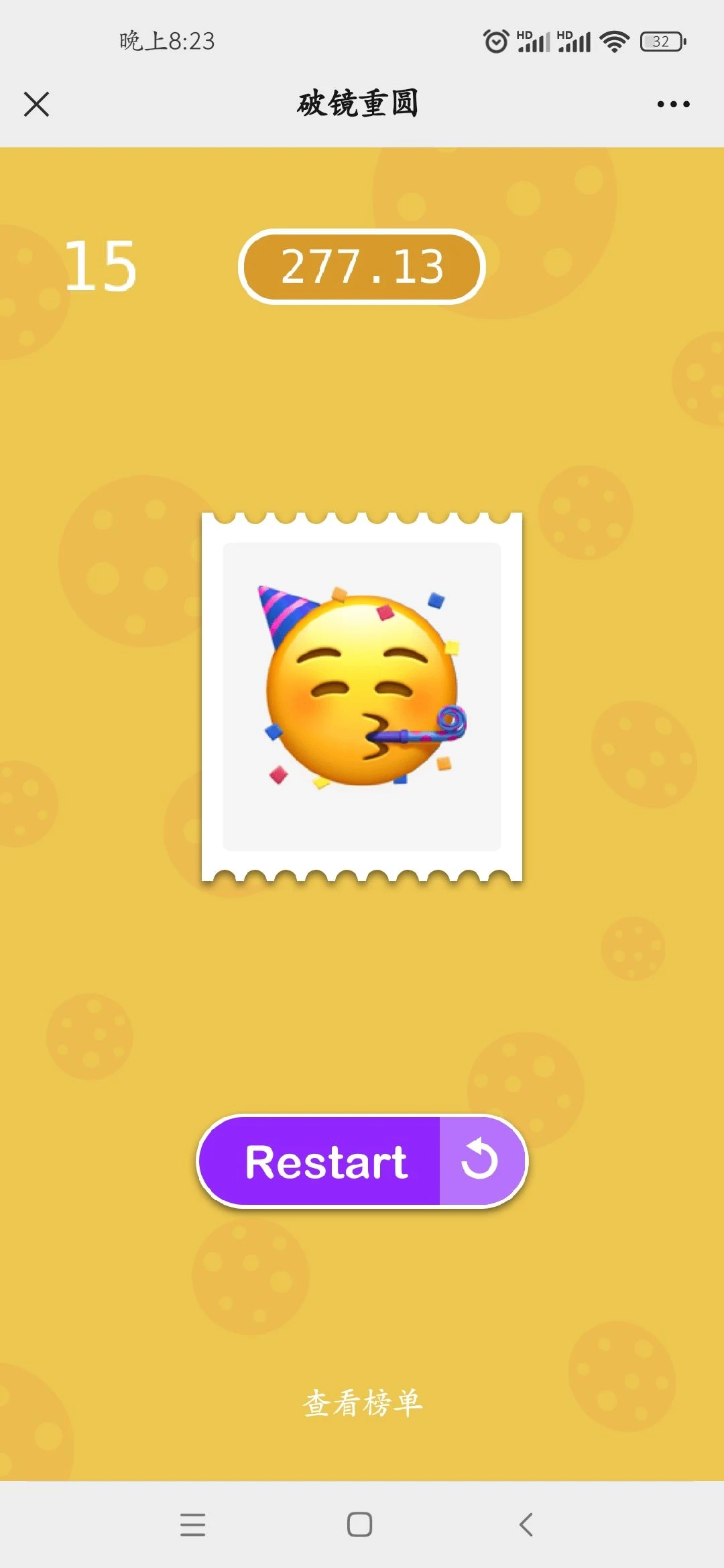Viewport: 724px width, 1568px height.
Task: Open the 查看榜单 leaderboard
Action: 362,1402
